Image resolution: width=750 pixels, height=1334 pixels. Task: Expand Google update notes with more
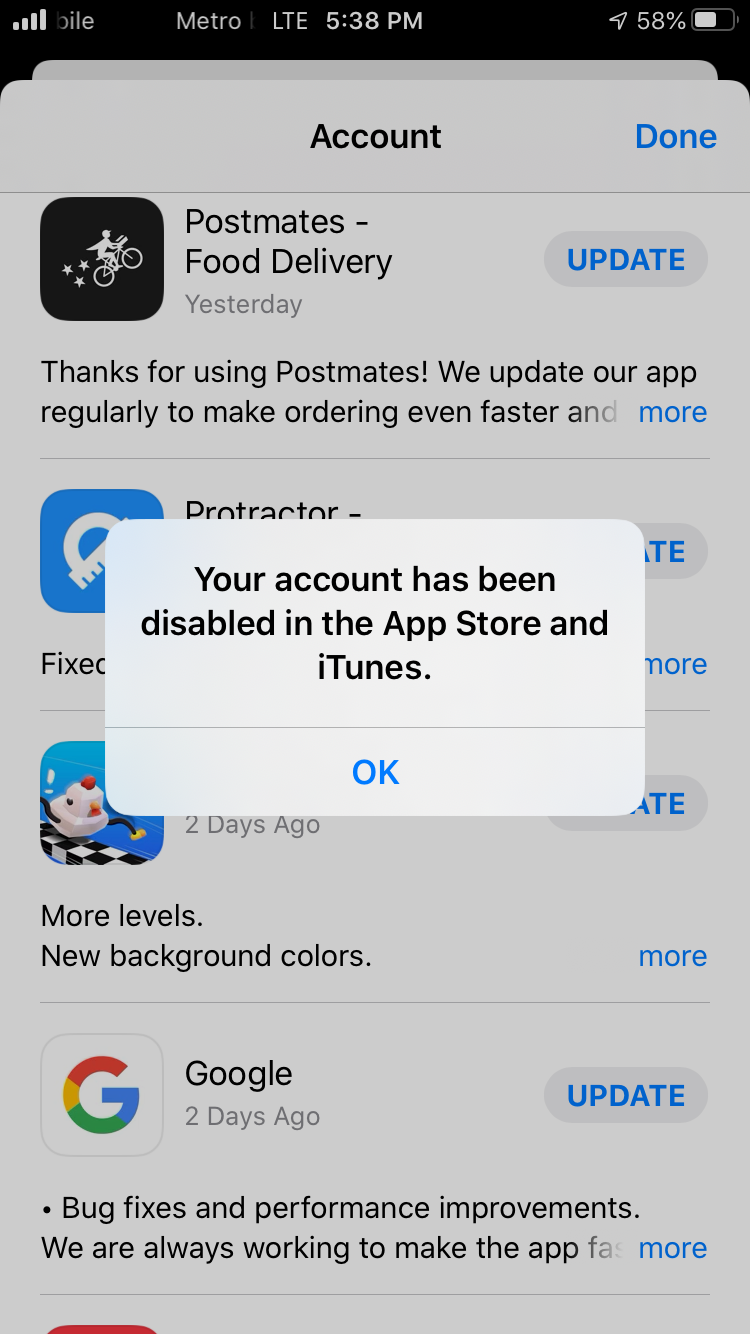[x=672, y=1248]
